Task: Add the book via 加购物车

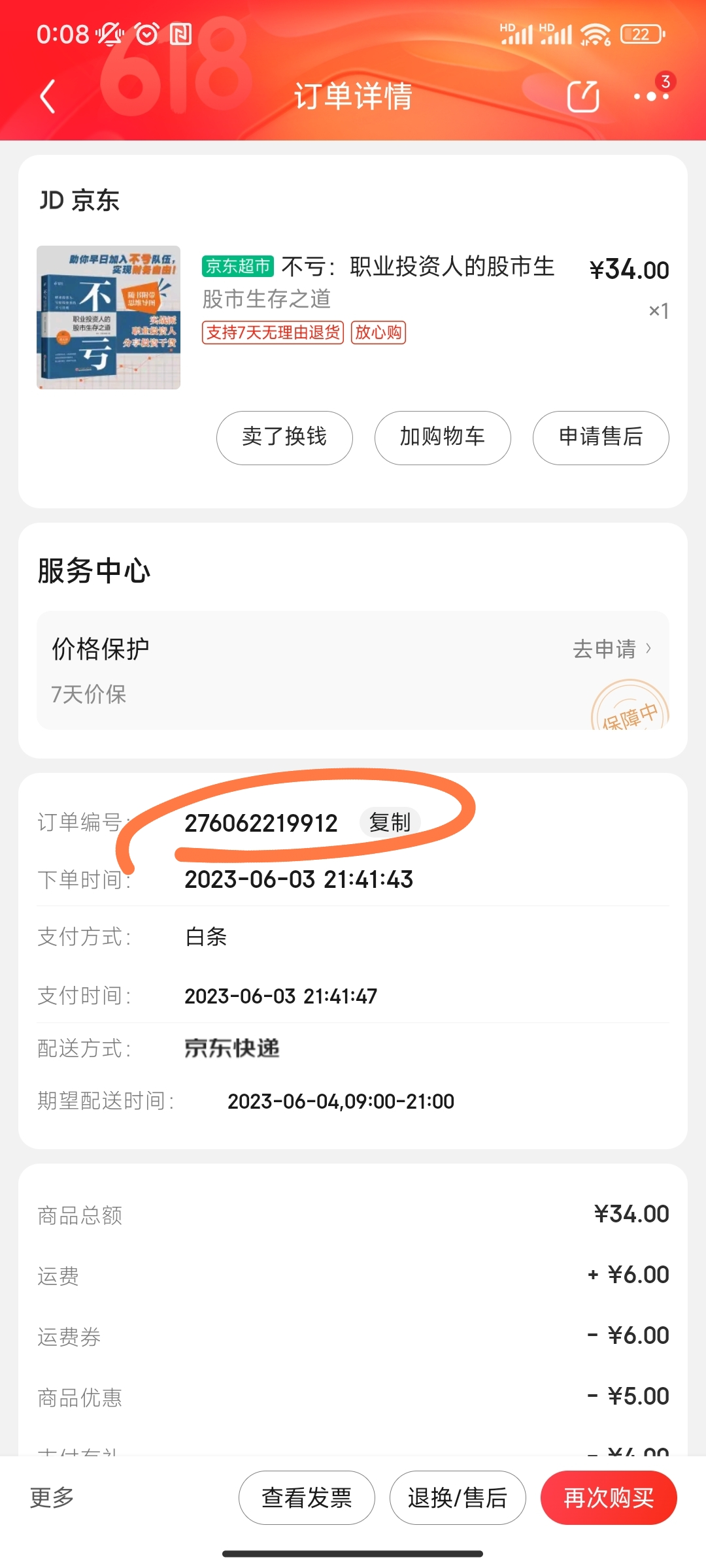Action: [443, 438]
